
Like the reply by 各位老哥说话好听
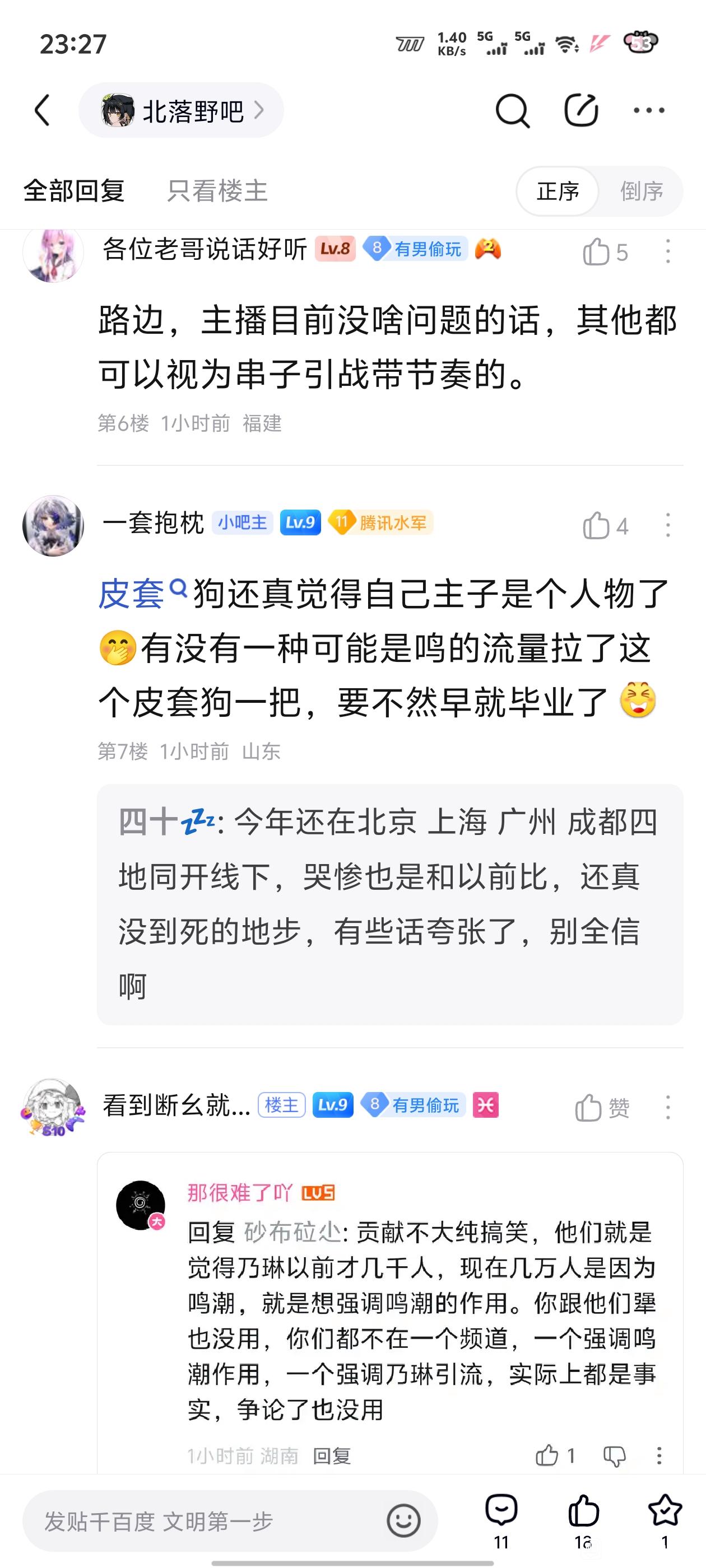point(596,252)
